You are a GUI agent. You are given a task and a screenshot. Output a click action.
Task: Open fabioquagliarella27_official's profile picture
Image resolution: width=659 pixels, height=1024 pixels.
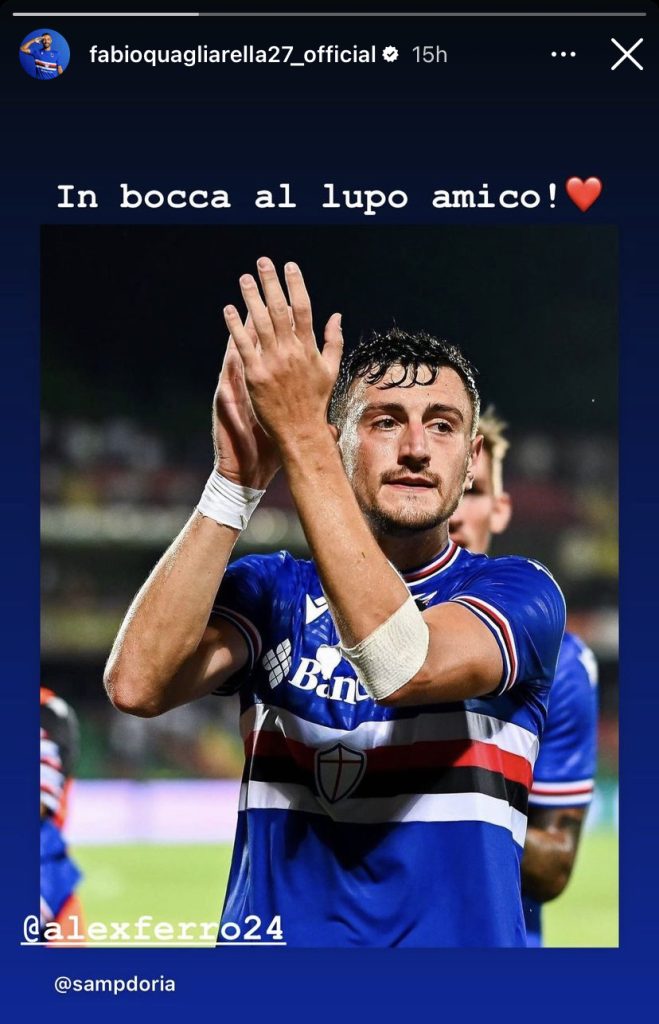(x=45, y=54)
